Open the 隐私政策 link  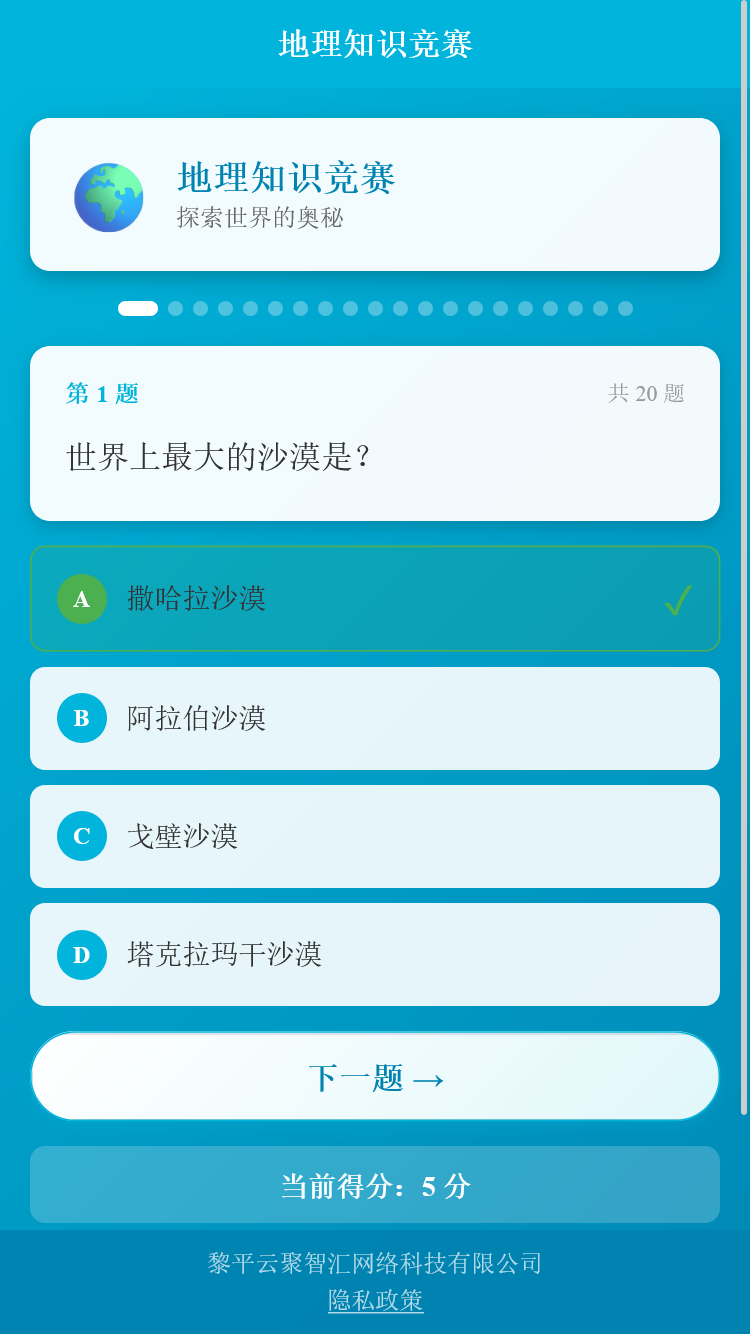tap(375, 1301)
